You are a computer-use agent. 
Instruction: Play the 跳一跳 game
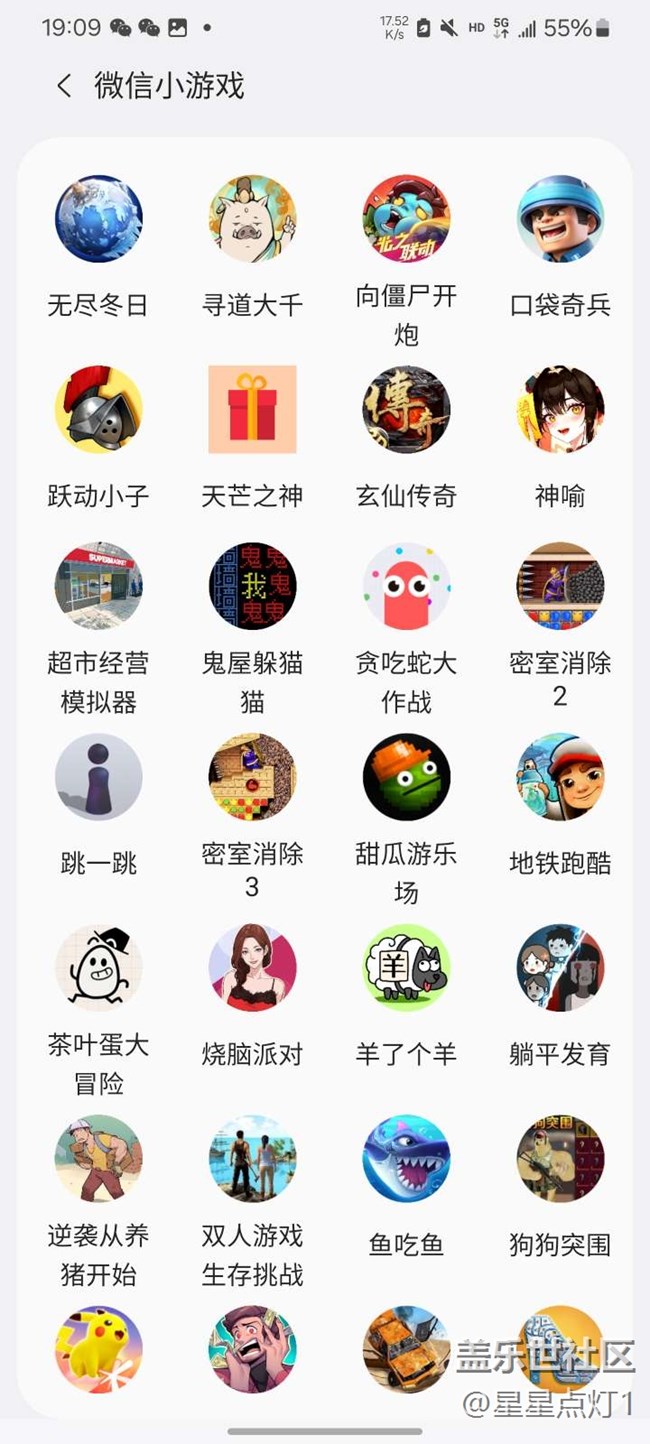pos(98,777)
